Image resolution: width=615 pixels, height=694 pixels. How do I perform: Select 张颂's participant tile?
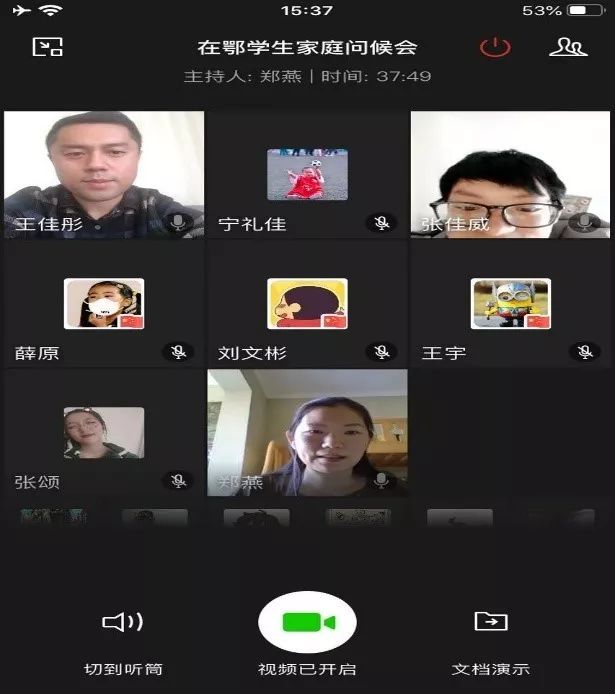tap(103, 433)
